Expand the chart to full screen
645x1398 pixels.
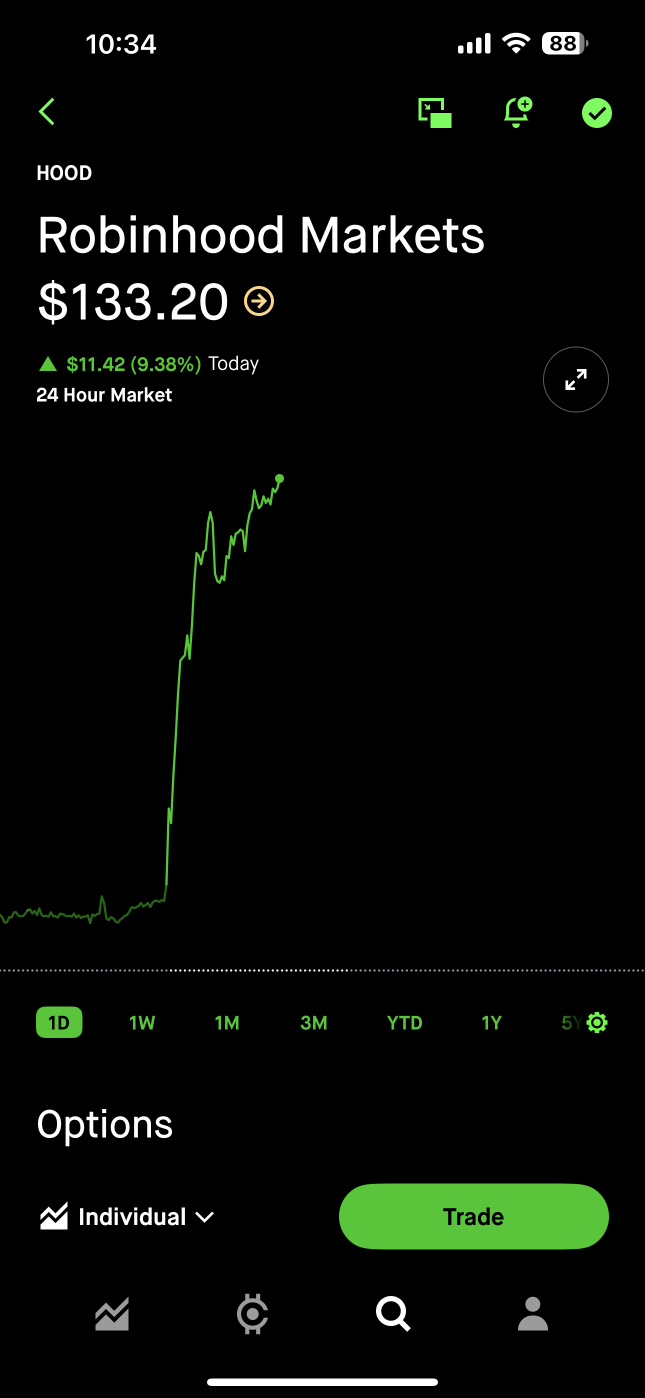(x=575, y=380)
